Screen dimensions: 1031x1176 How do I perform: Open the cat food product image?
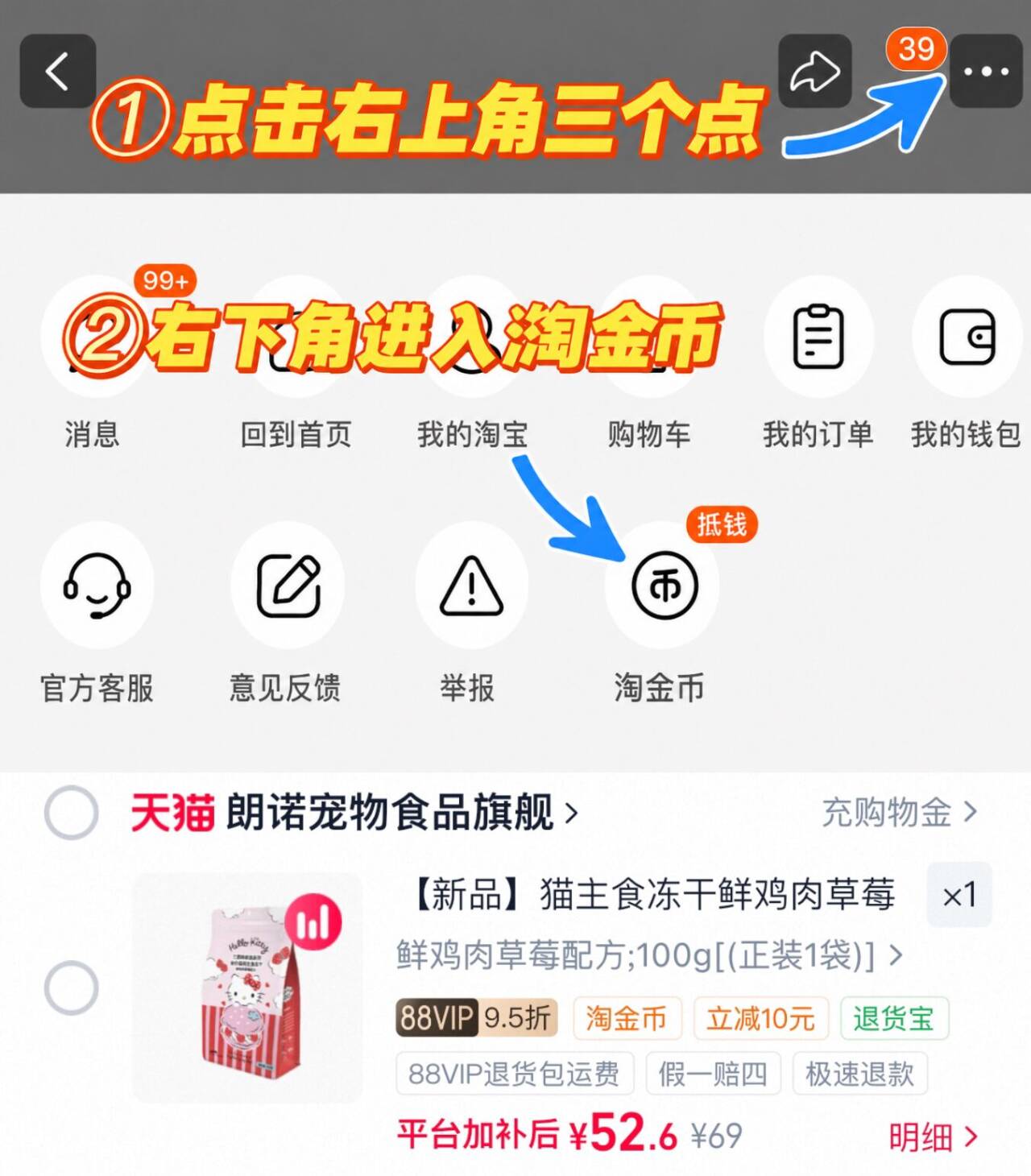[x=247, y=988]
